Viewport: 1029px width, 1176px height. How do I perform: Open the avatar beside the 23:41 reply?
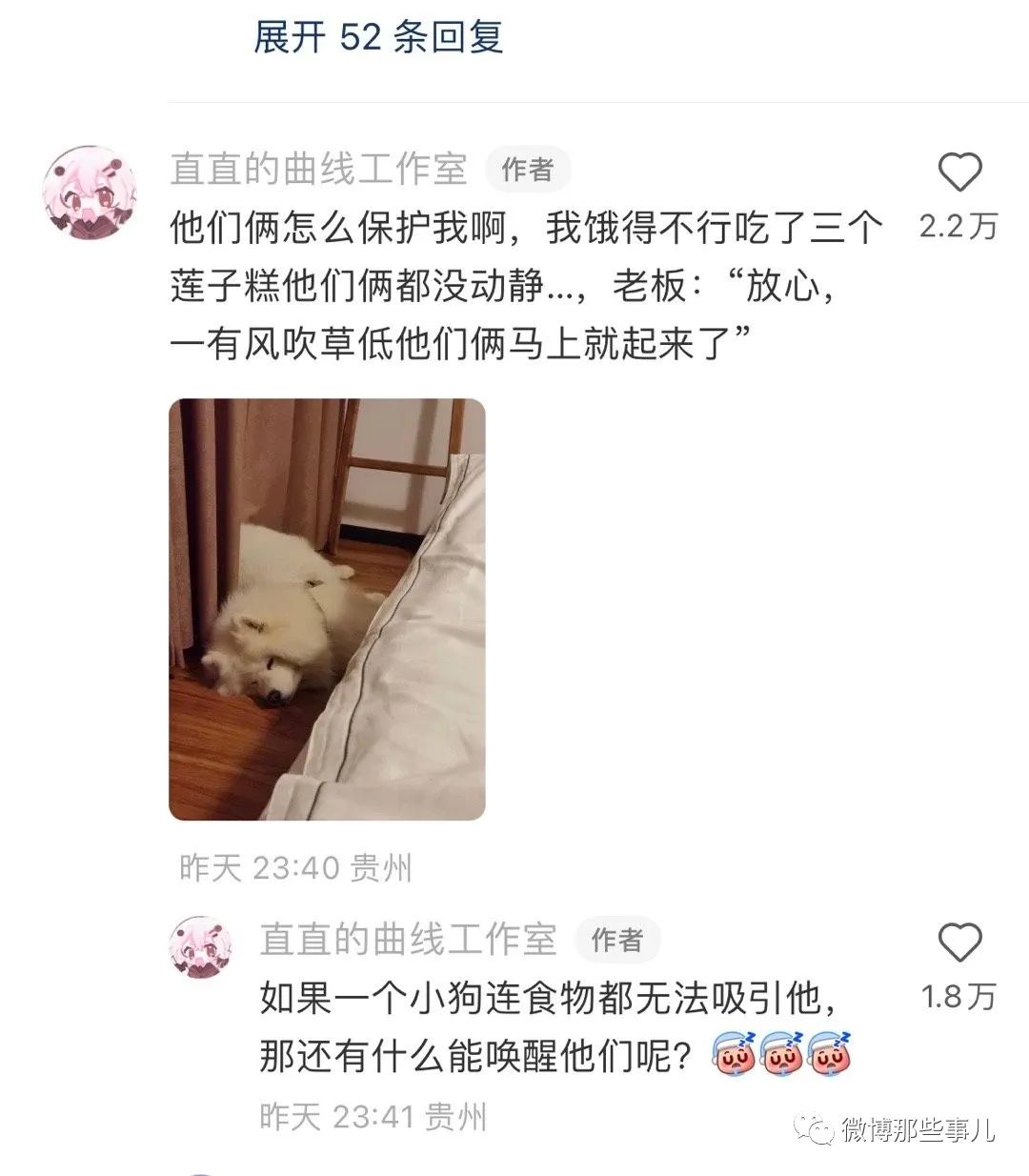pos(201,947)
